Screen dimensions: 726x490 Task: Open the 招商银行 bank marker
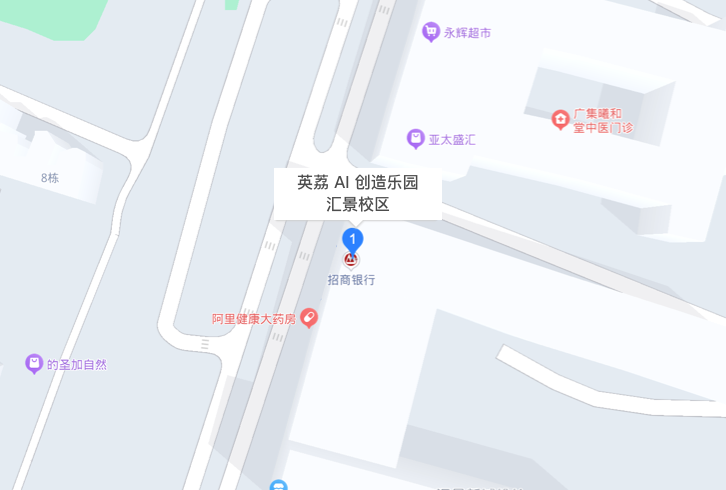pyautogui.click(x=351, y=261)
